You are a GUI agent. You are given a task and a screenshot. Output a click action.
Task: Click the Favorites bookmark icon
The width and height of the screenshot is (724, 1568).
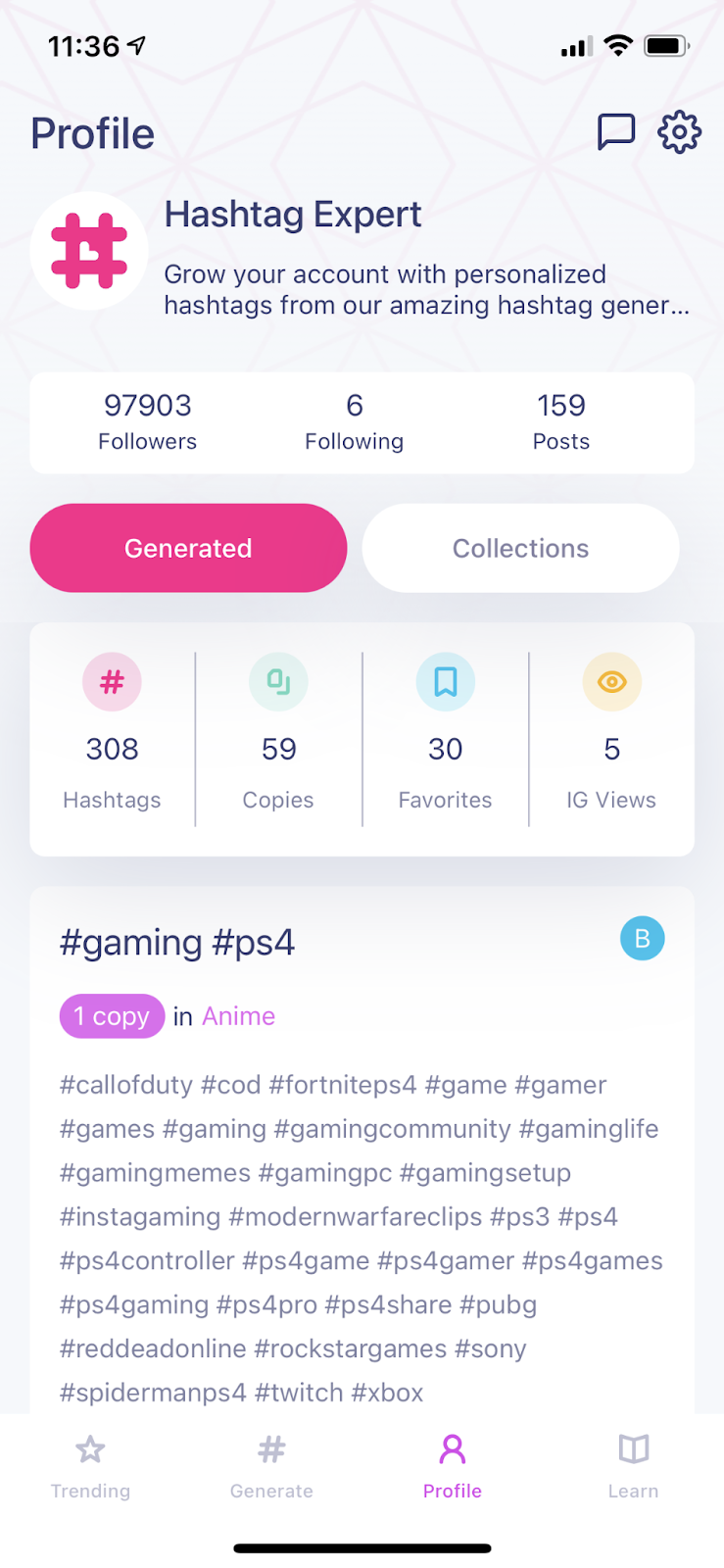[x=445, y=682]
